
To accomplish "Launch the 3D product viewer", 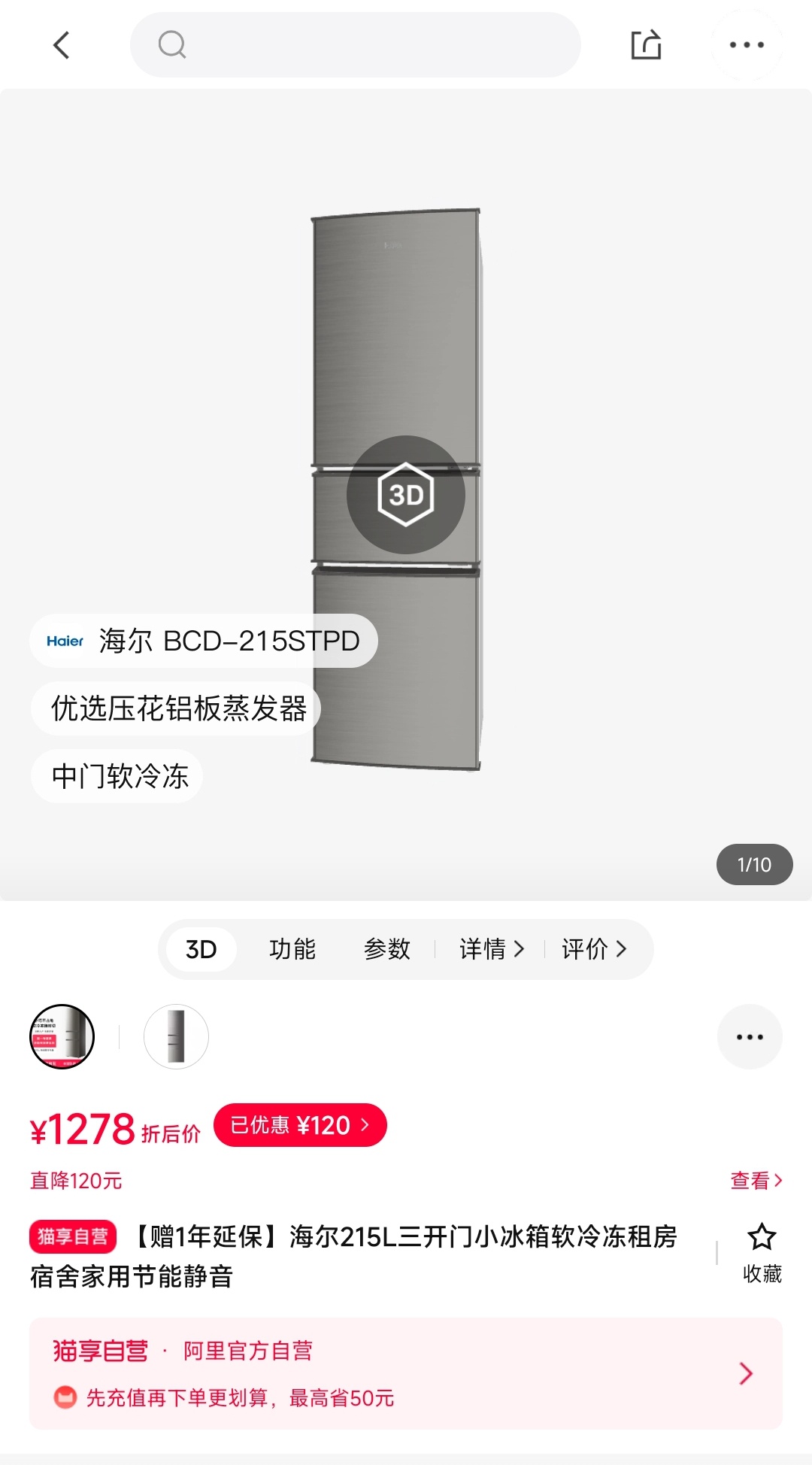I will 406,495.
